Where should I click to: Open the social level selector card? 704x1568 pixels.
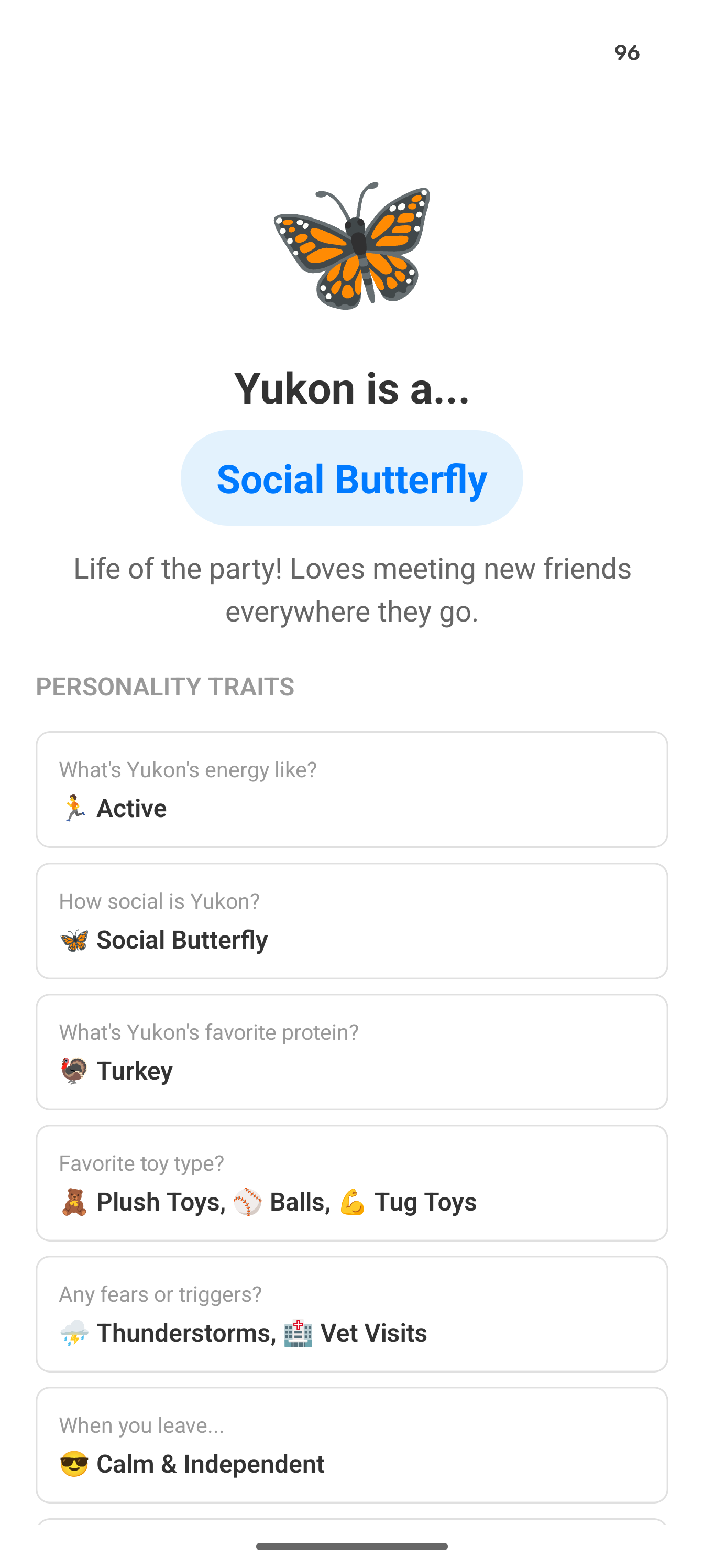coord(351,920)
